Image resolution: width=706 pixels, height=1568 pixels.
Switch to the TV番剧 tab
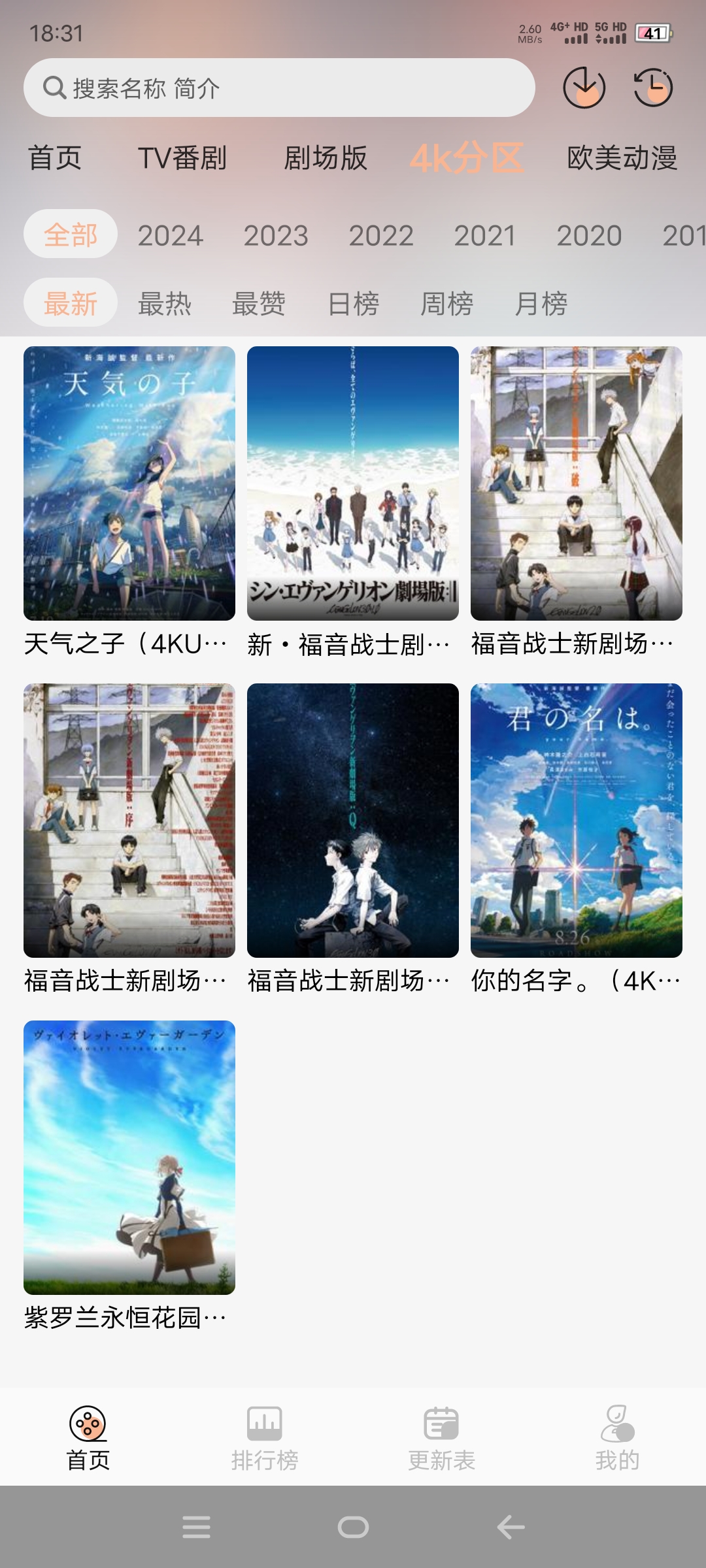pyautogui.click(x=180, y=159)
